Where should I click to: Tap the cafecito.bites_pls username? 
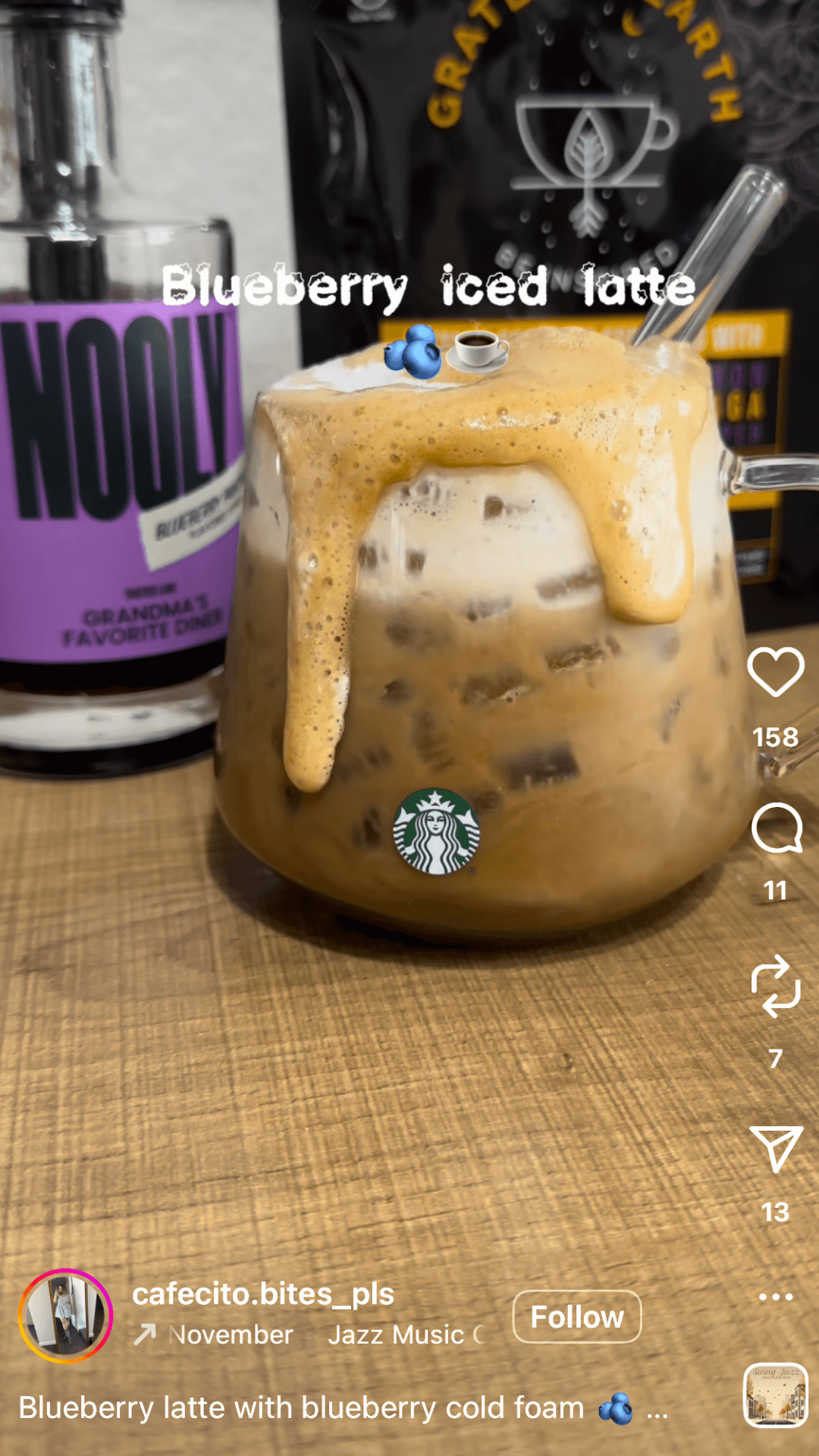(263, 1294)
